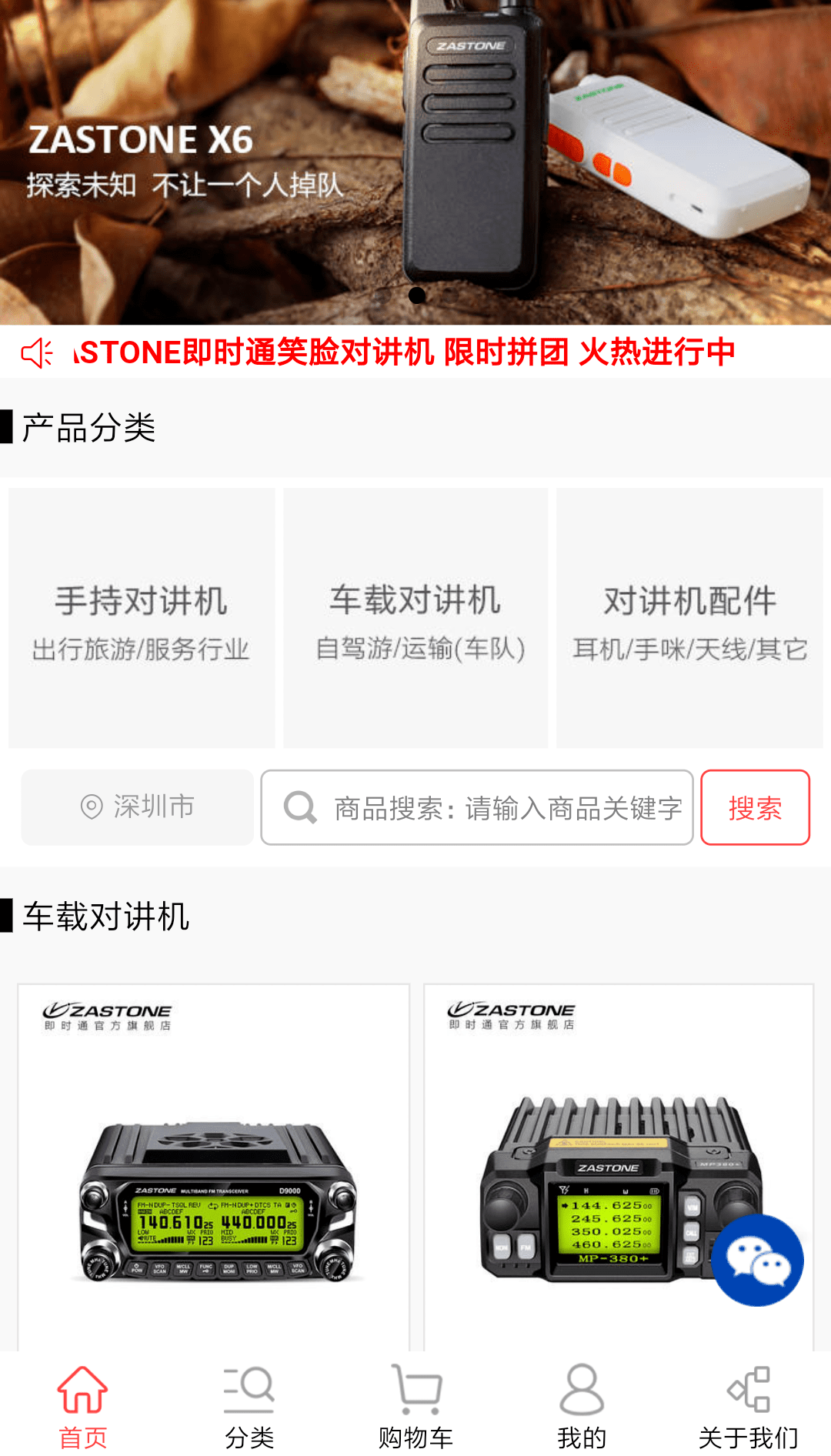831x1456 pixels.
Task: Open the 购物车 tab
Action: pos(415,1405)
